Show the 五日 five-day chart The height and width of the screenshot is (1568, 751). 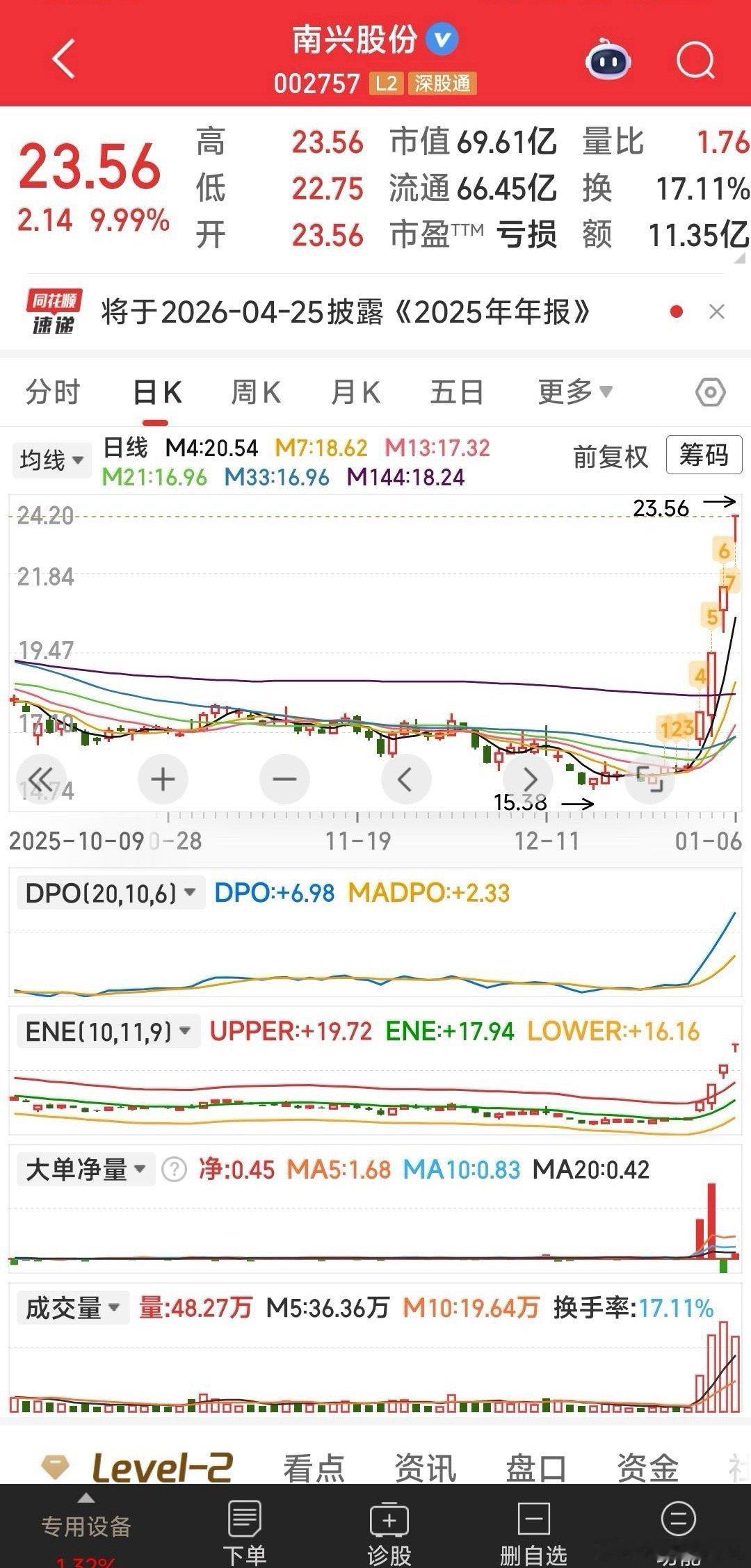click(x=456, y=392)
